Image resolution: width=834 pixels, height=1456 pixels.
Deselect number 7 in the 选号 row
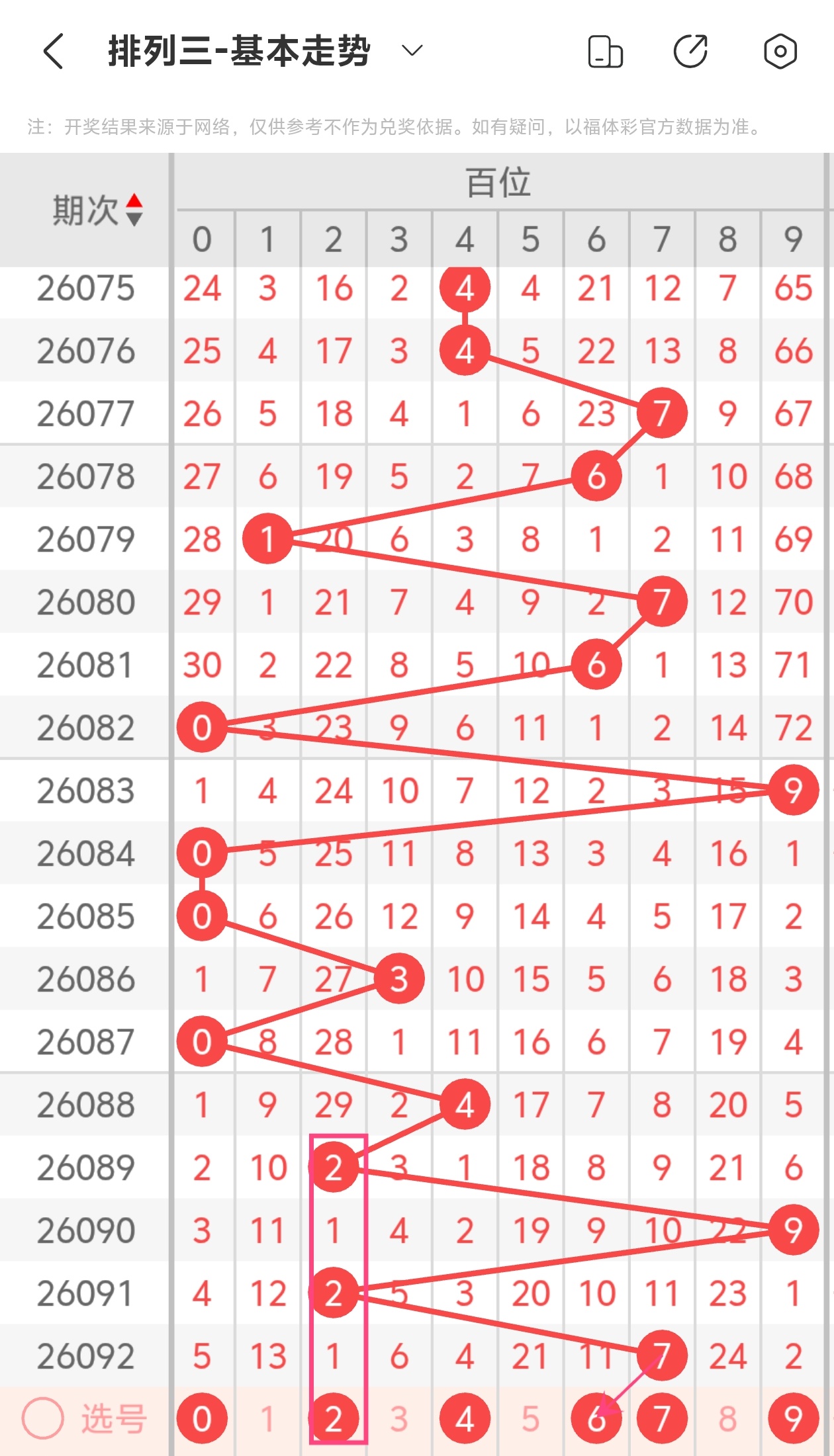click(662, 1418)
